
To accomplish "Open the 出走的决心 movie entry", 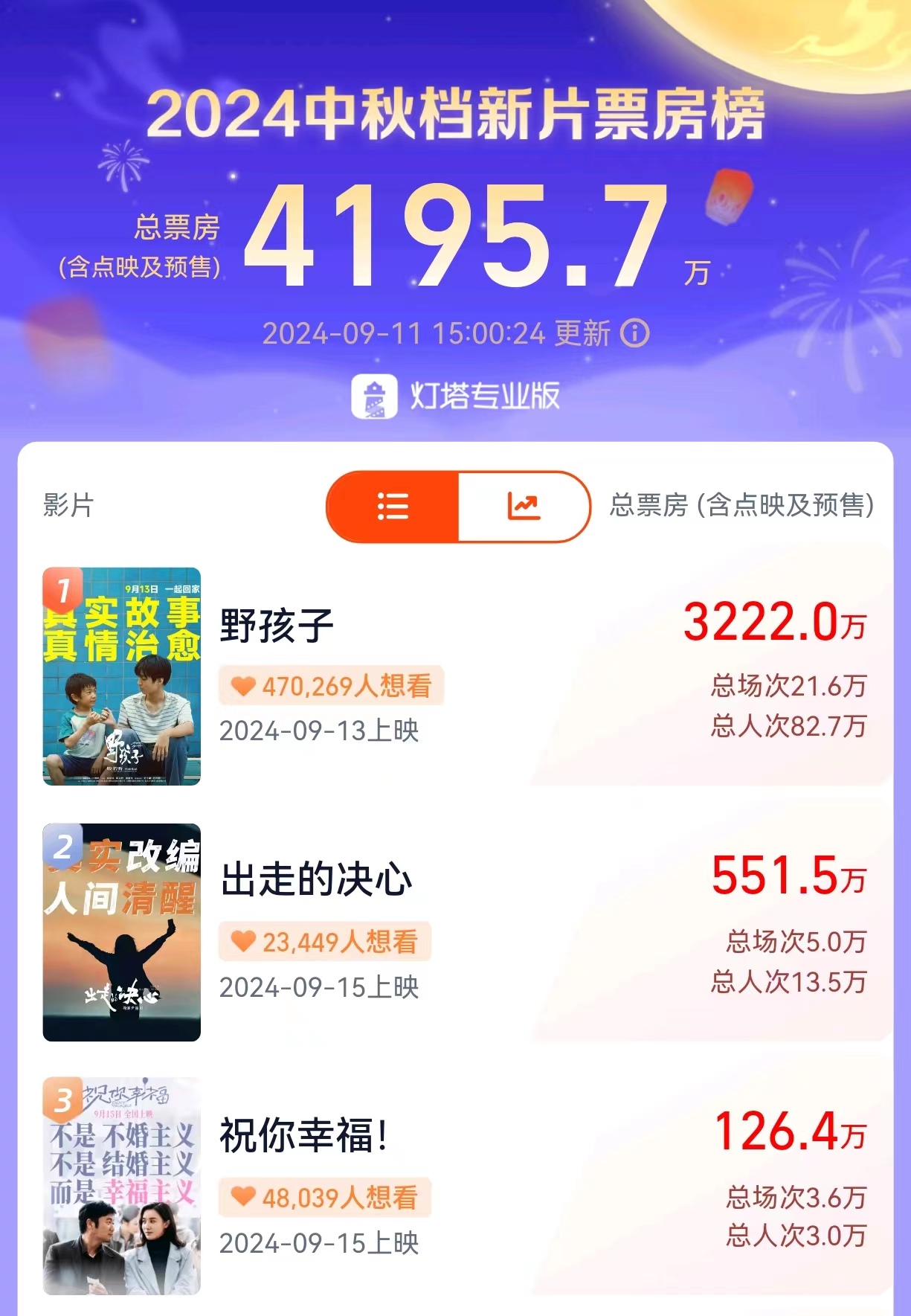I will tap(316, 880).
